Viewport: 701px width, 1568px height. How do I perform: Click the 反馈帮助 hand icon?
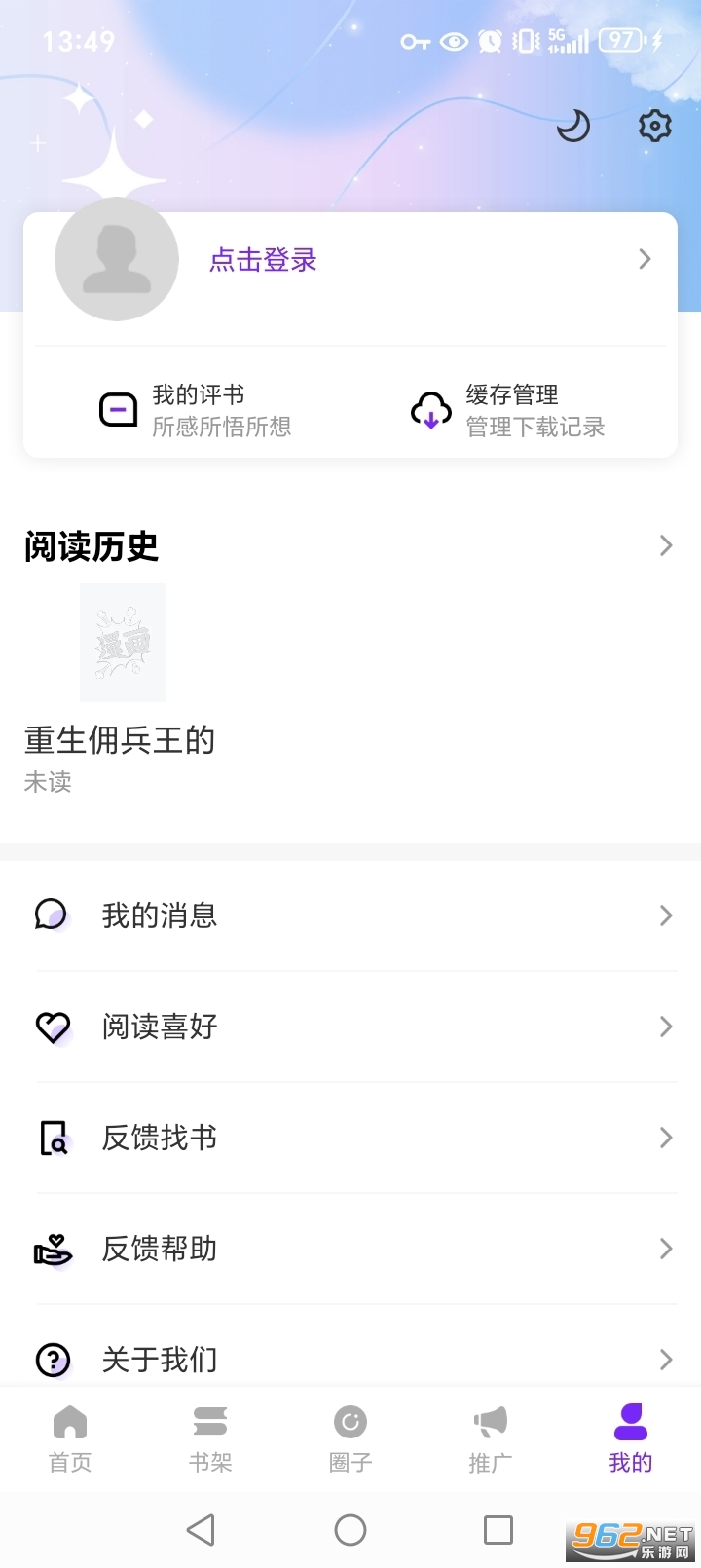pyautogui.click(x=52, y=1249)
